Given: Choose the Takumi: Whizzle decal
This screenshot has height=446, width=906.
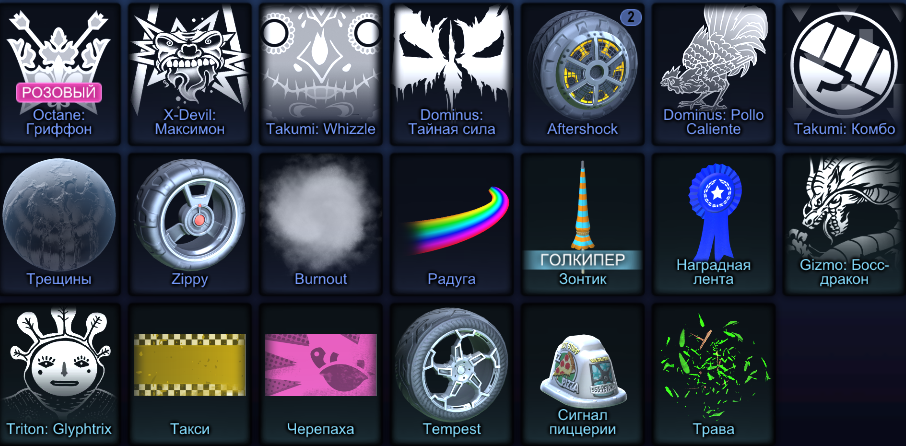Looking at the screenshot, I should point(320,70).
